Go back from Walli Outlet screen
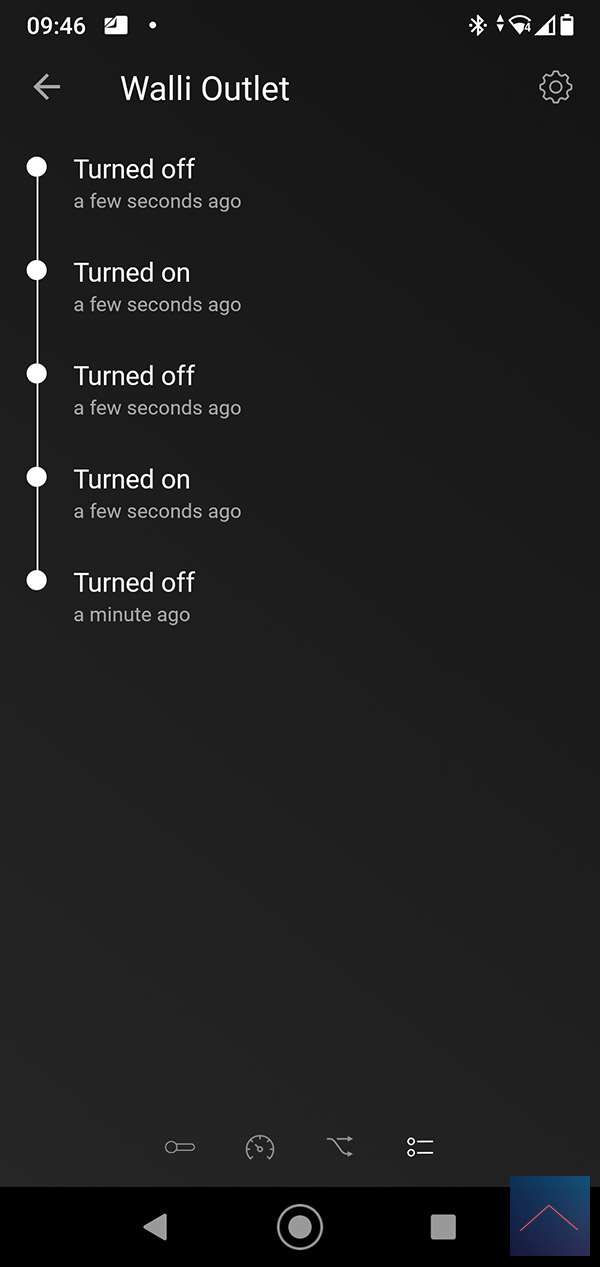Screen dimensions: 600x1267 click(47, 88)
